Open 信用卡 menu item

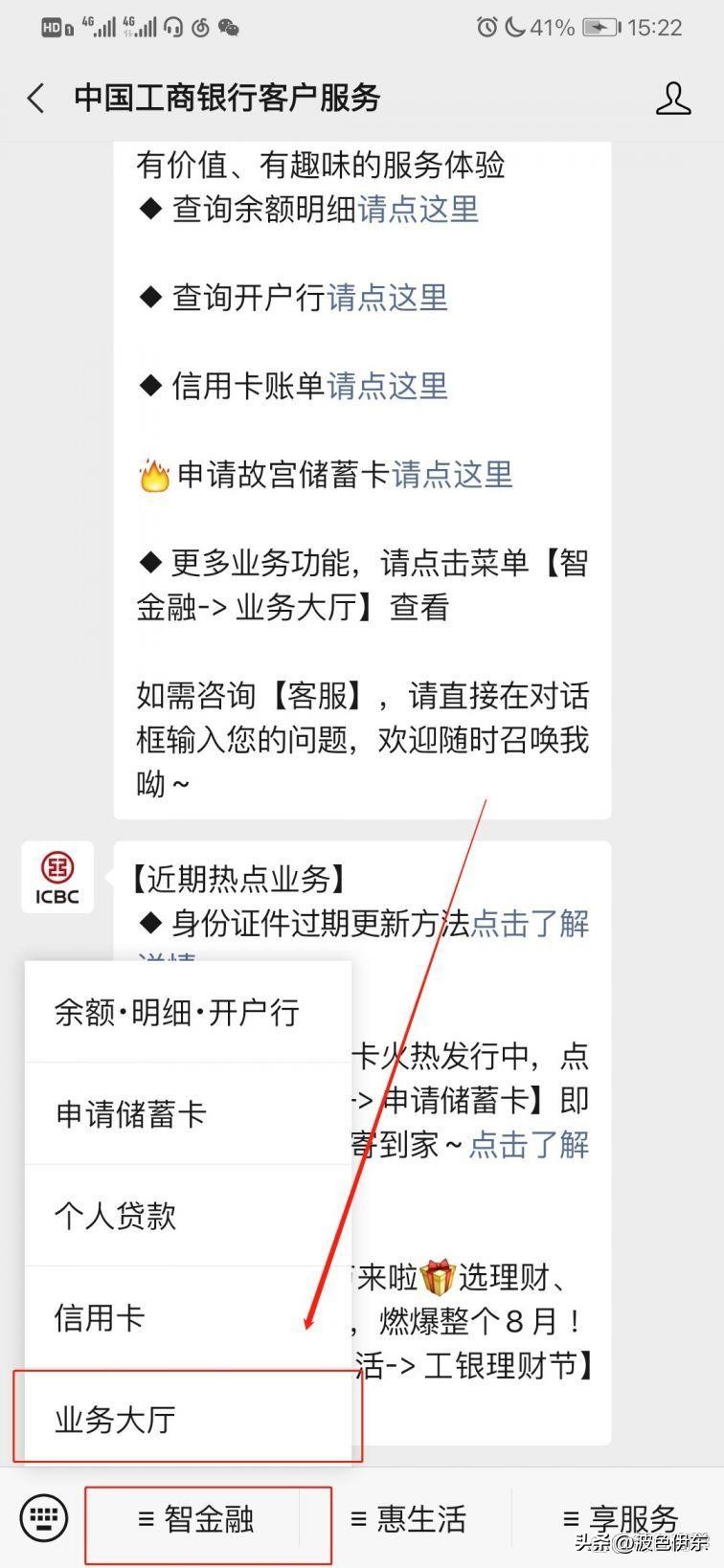[x=100, y=1318]
